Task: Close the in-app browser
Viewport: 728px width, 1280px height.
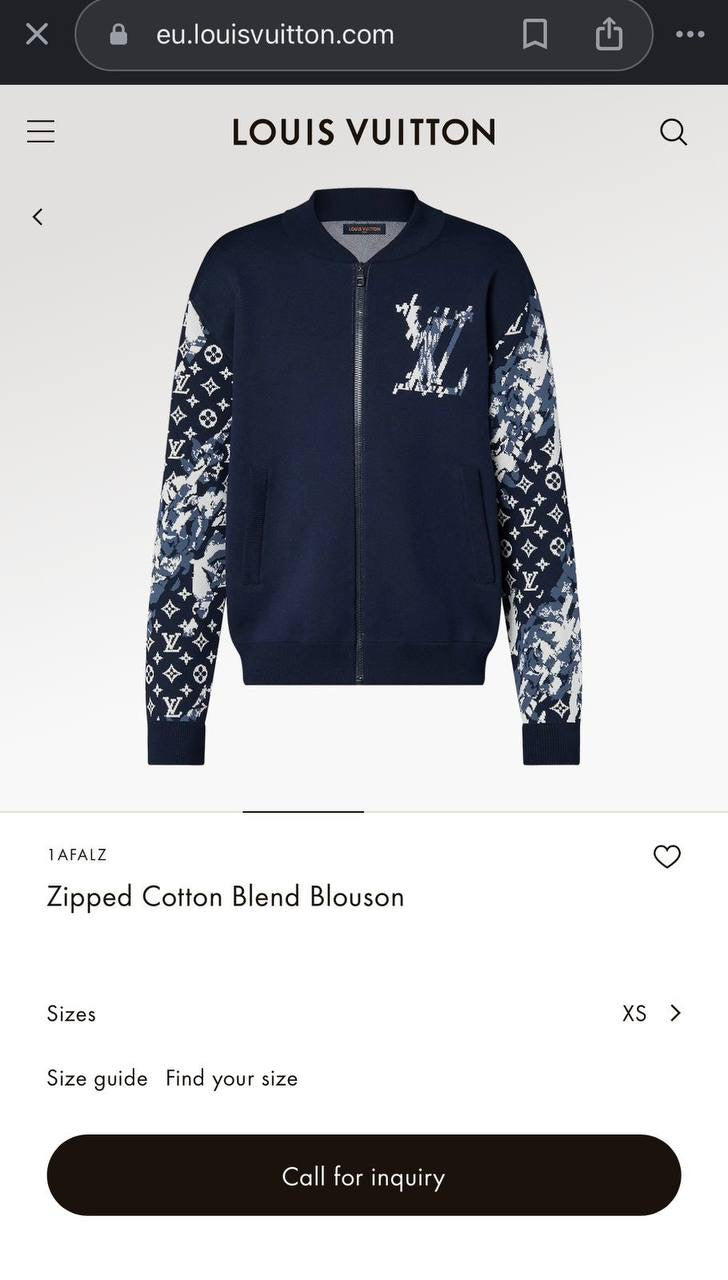Action: coord(37,35)
